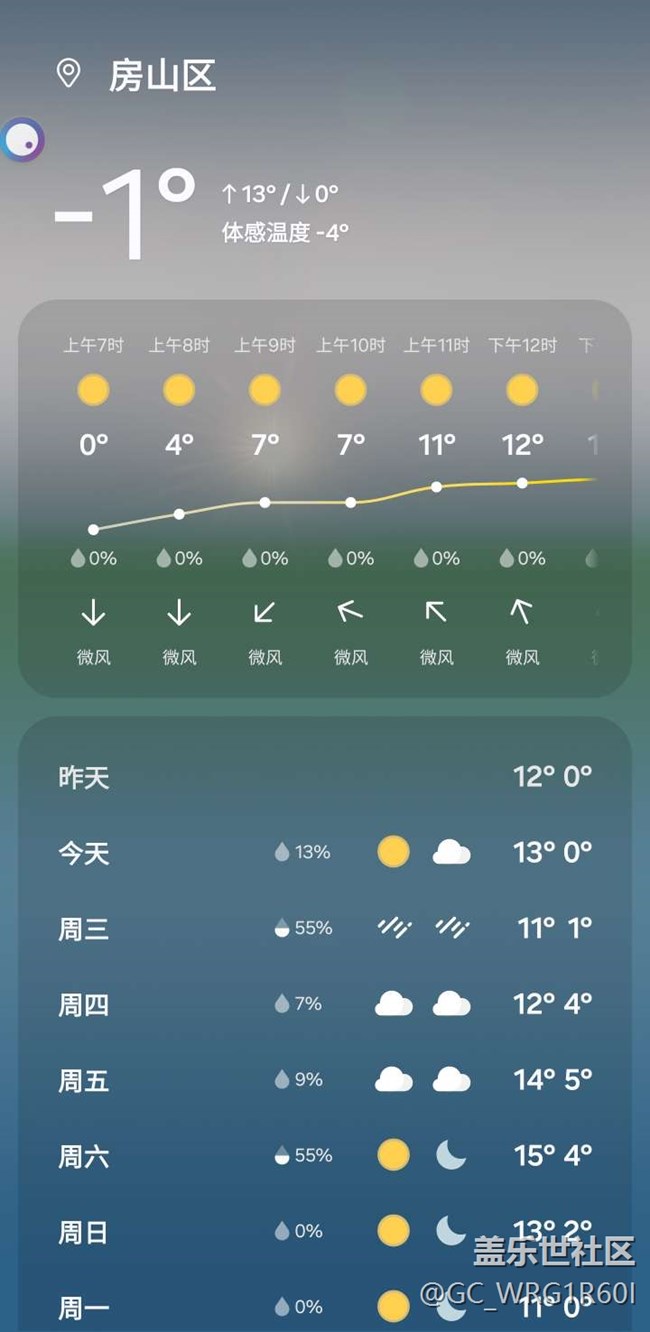This screenshot has height=1332, width=650.
Task: Open the hourly forecast card
Action: pos(325,498)
